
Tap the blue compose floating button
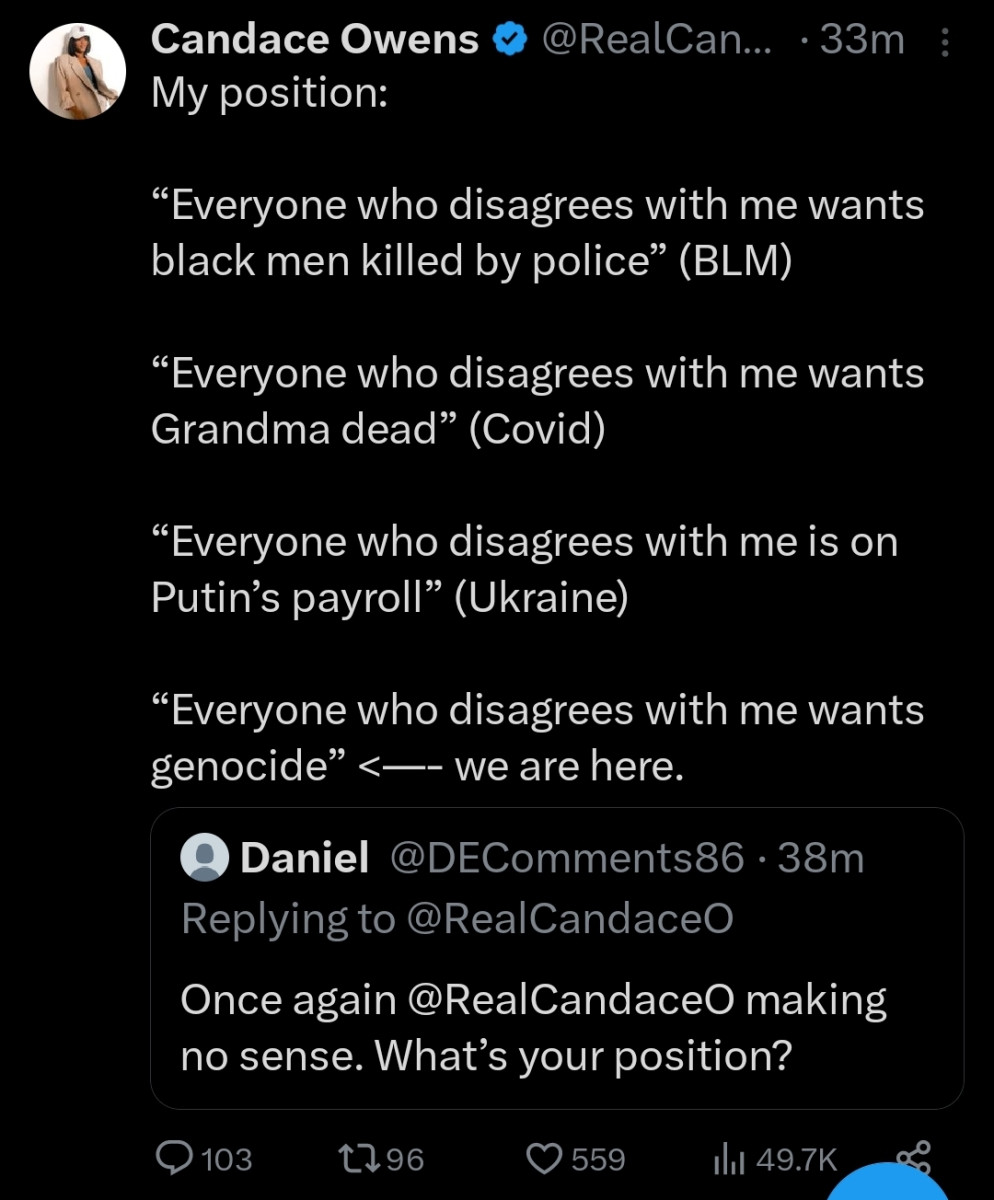[888, 1185]
